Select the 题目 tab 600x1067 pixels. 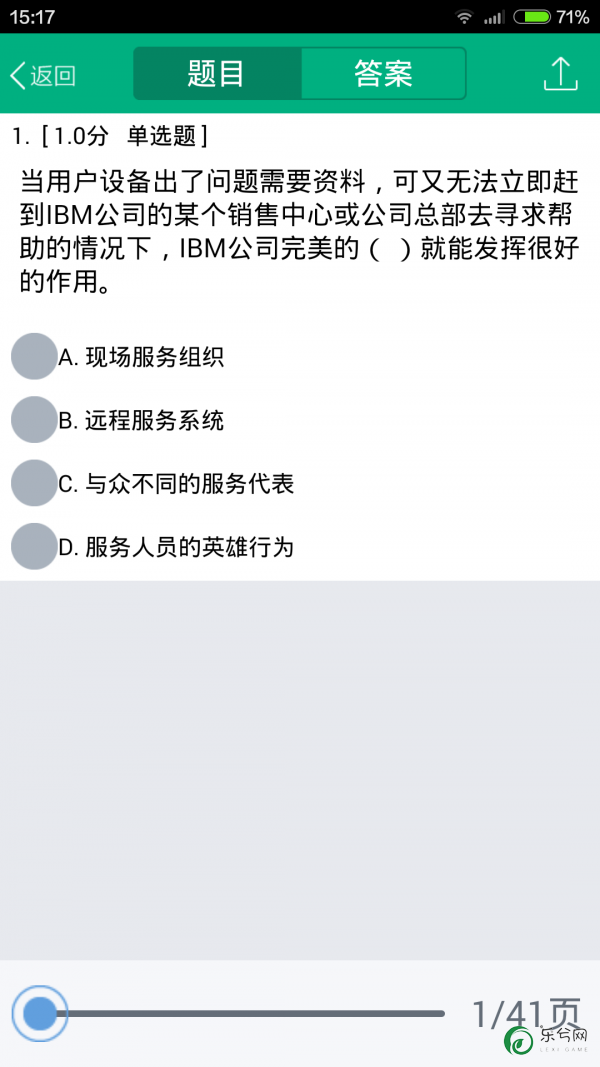point(217,73)
